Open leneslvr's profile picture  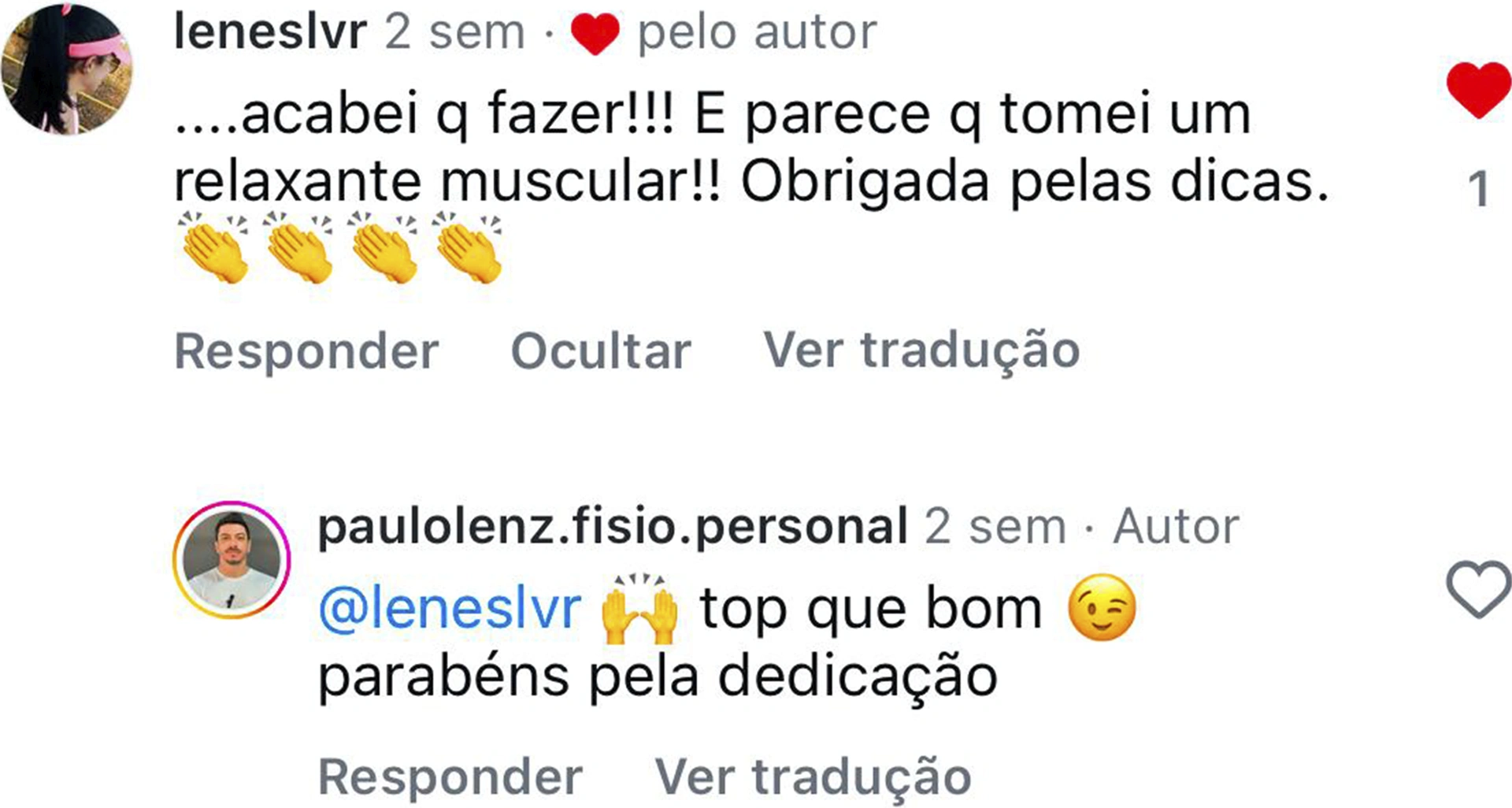click(x=67, y=69)
